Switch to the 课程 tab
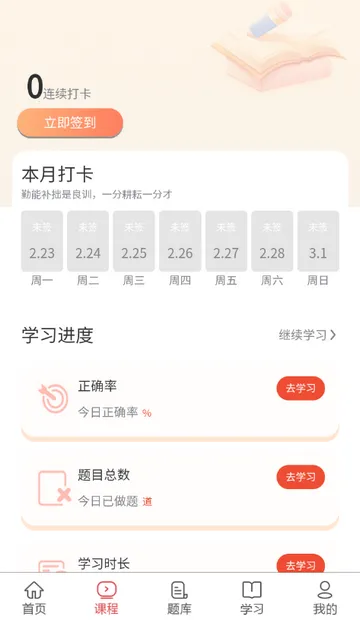360x620 pixels. (106, 597)
